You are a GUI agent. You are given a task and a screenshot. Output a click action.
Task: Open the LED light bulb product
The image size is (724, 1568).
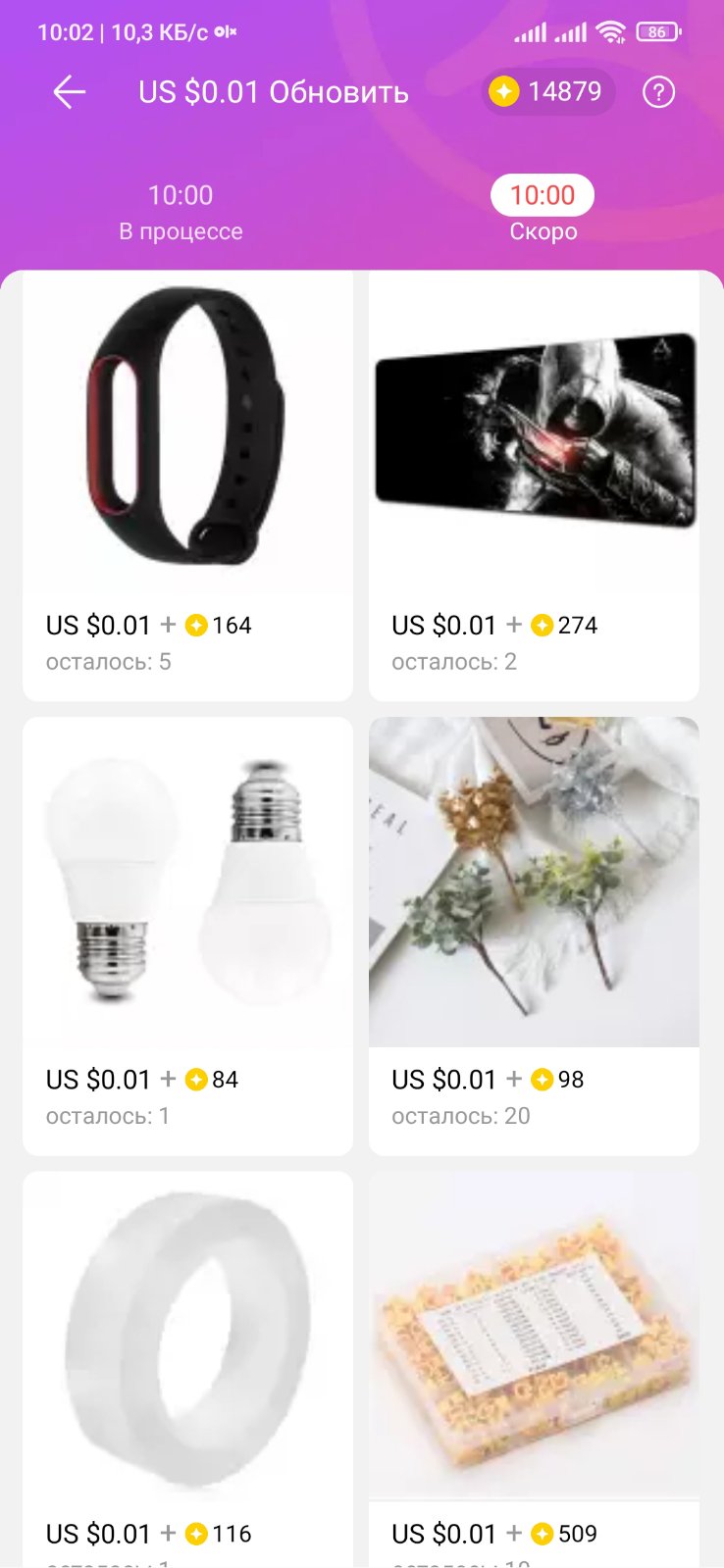point(187,883)
